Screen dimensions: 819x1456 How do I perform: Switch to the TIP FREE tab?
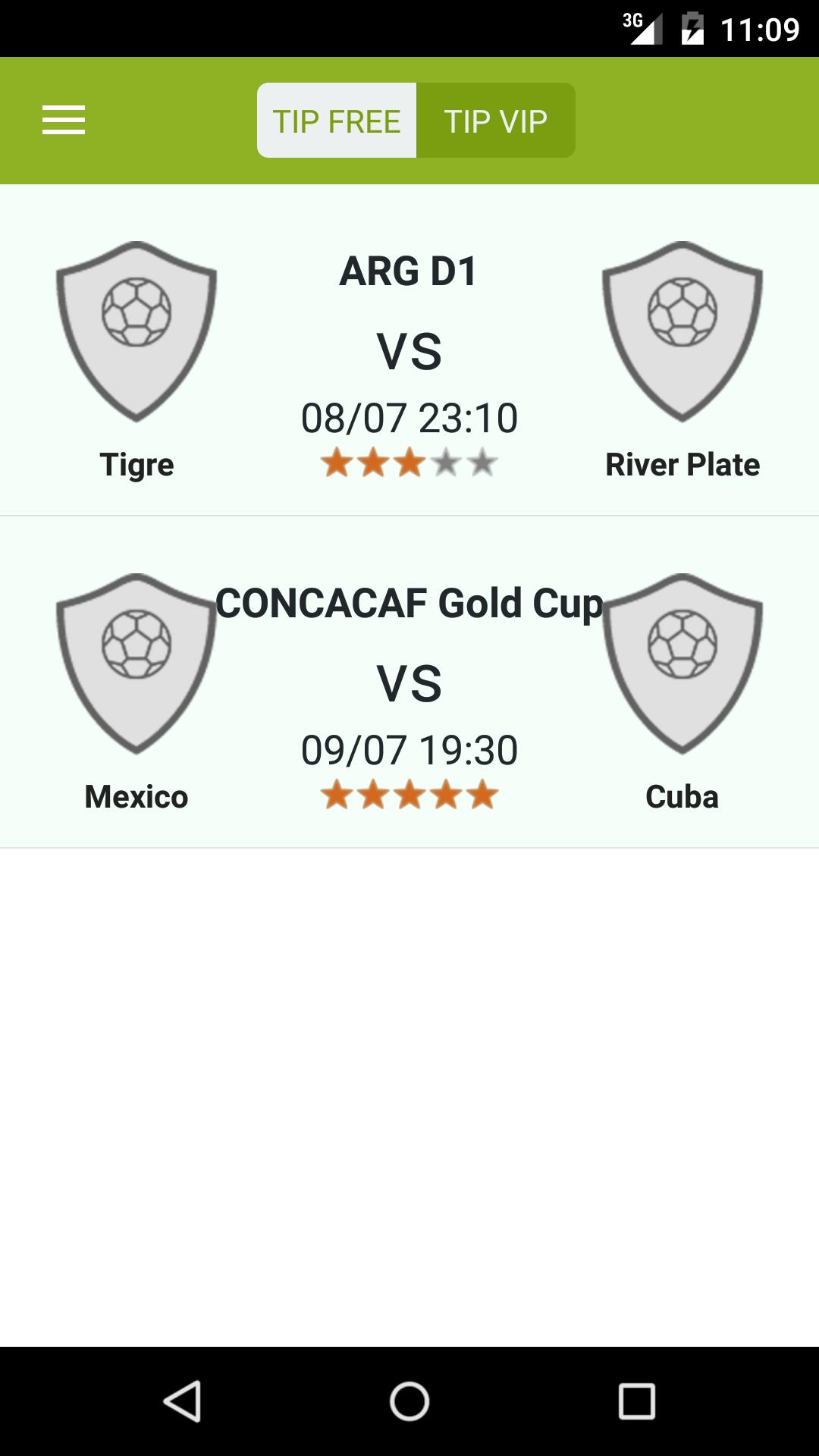point(337,120)
